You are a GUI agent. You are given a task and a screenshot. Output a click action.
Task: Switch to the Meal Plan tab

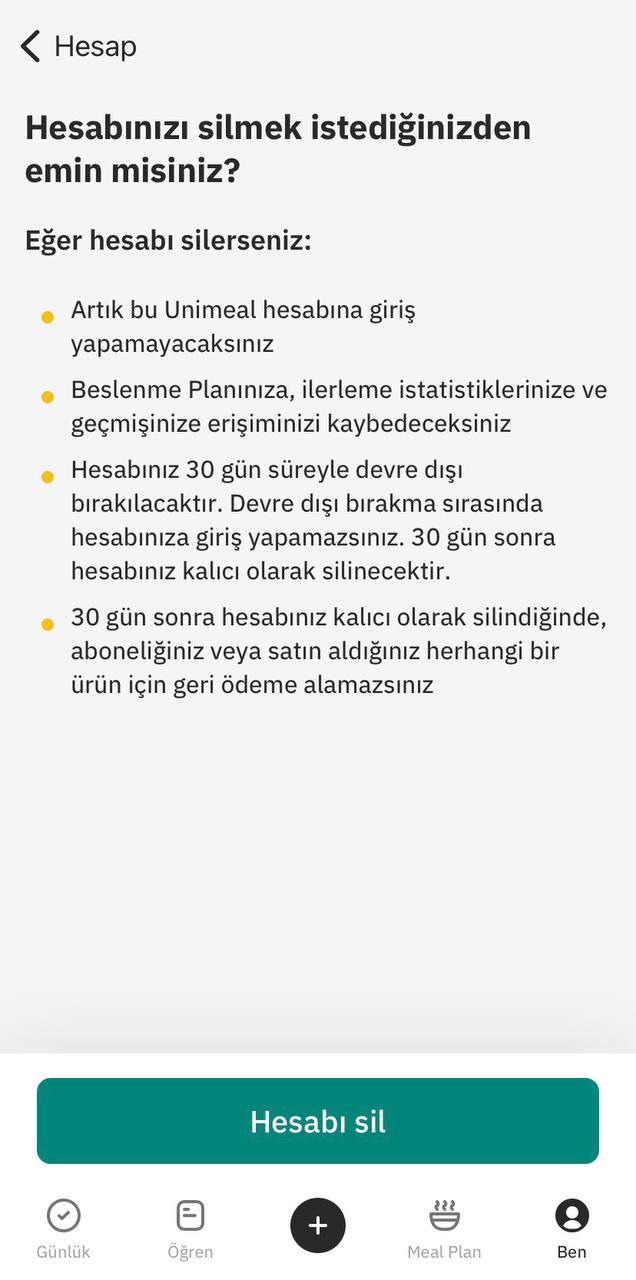[x=444, y=1229]
